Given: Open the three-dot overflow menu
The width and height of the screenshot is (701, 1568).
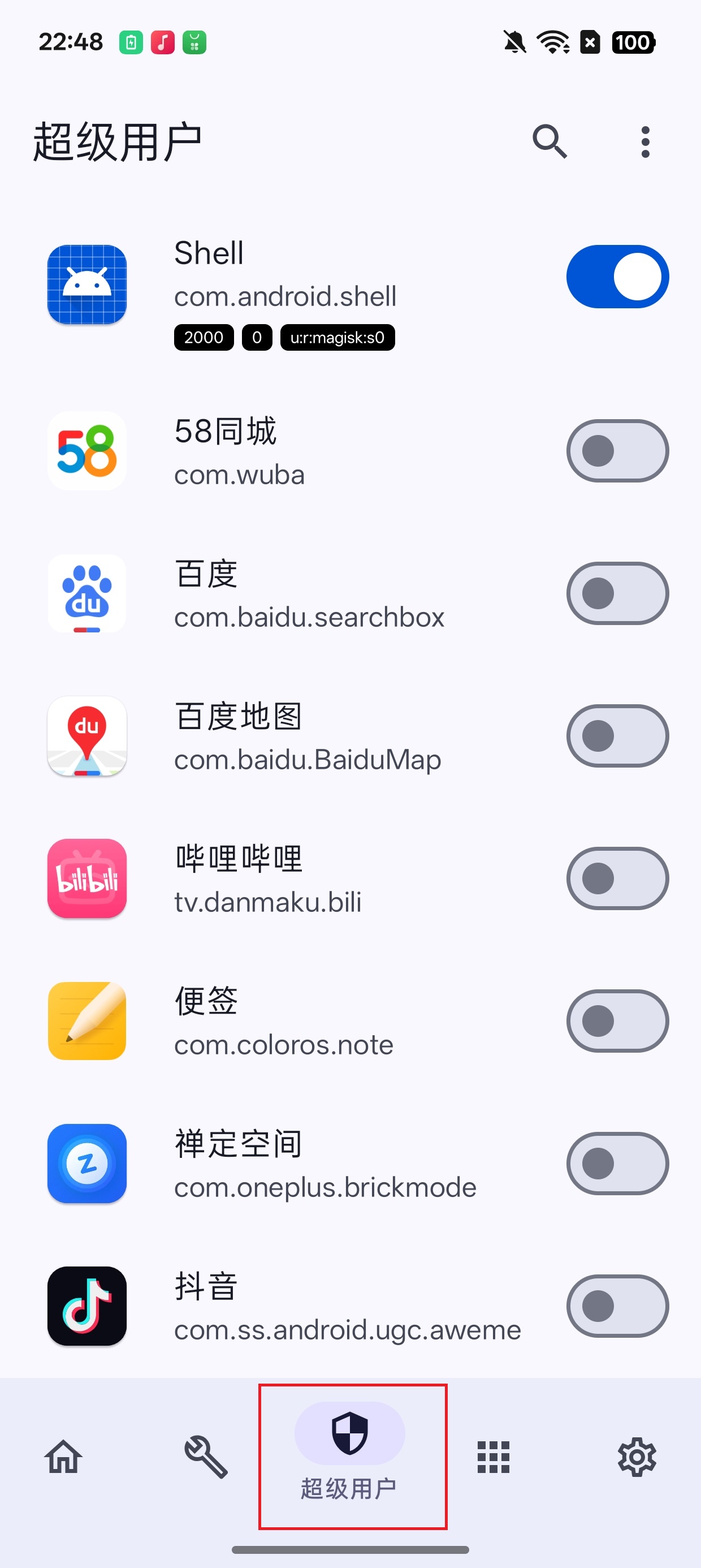Looking at the screenshot, I should [x=645, y=142].
